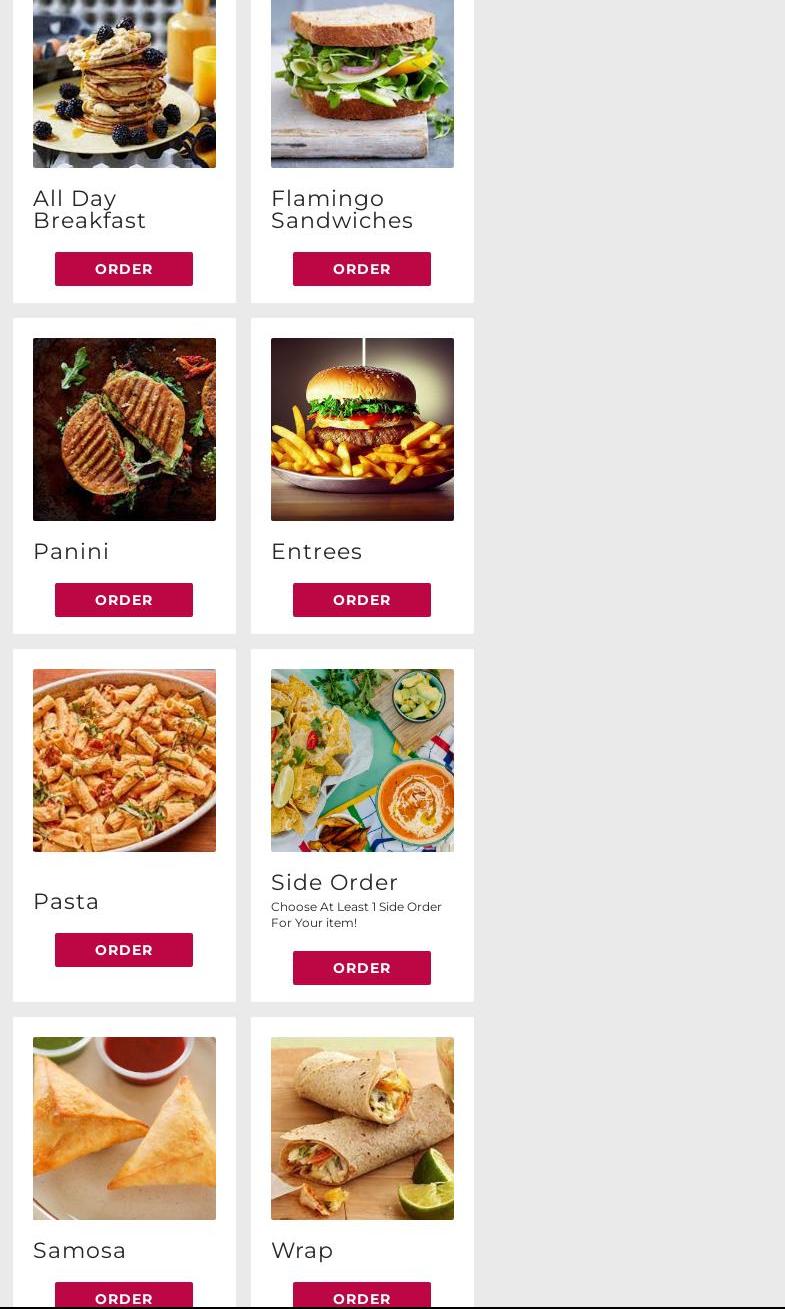Open the Entrees burger photo
Image resolution: width=785 pixels, height=1309 pixels.
[x=362, y=429]
